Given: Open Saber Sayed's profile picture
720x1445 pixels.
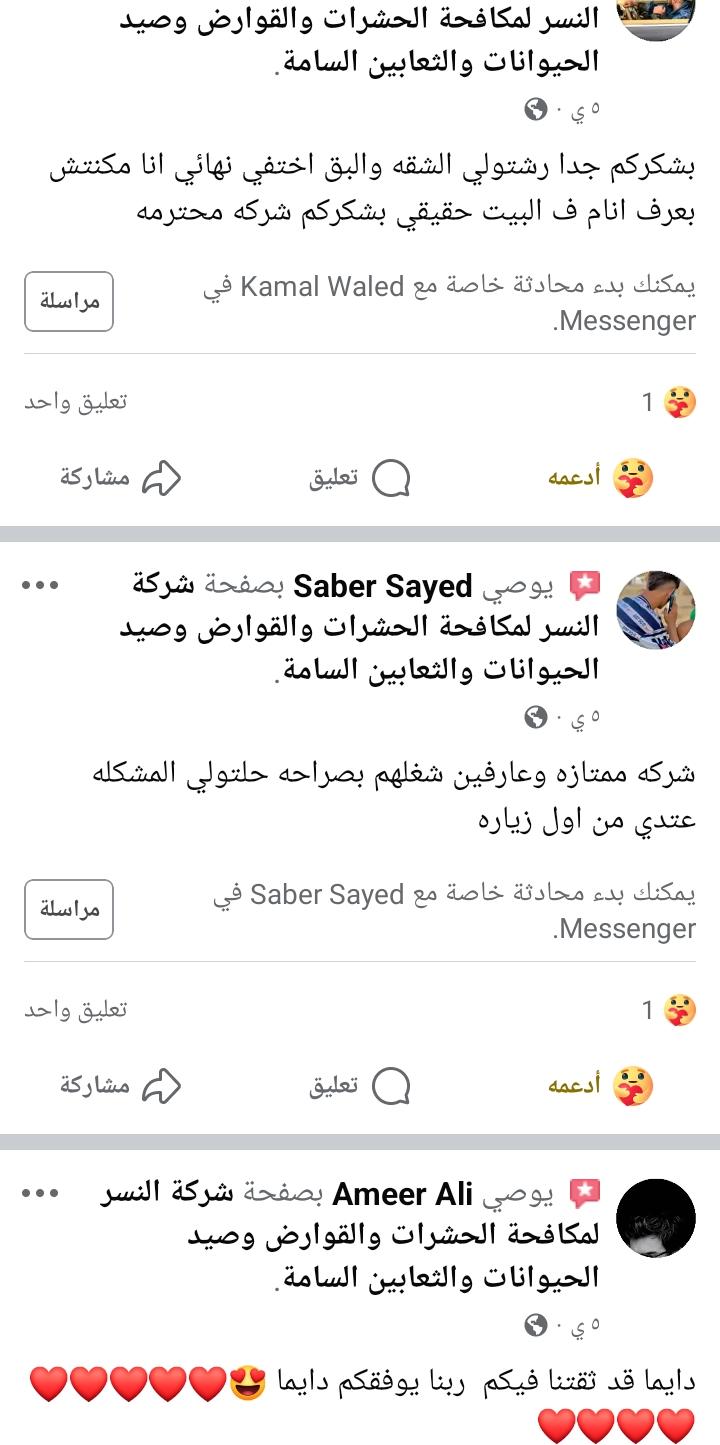Looking at the screenshot, I should 656,610.
